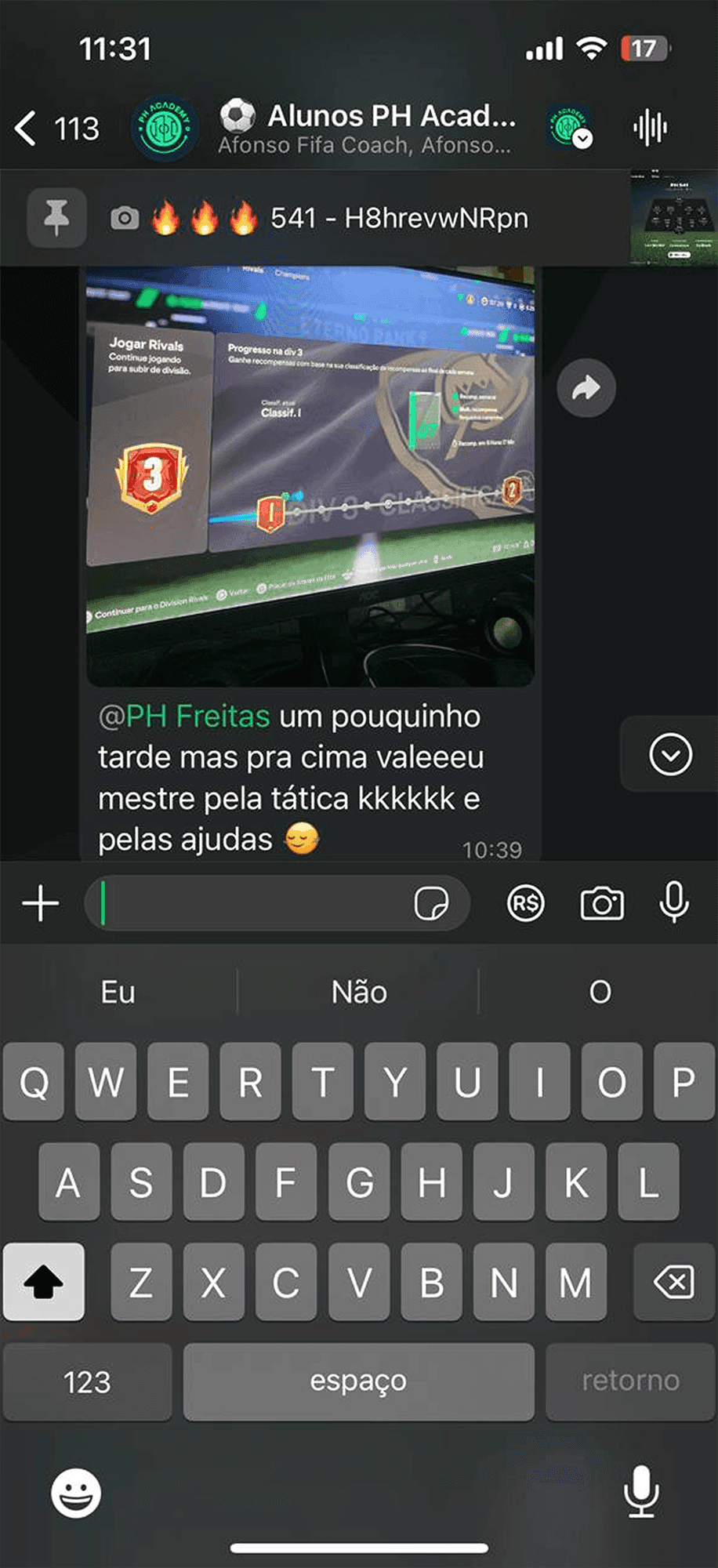The width and height of the screenshot is (718, 1568).
Task: Open the R$ payment option
Action: (525, 904)
